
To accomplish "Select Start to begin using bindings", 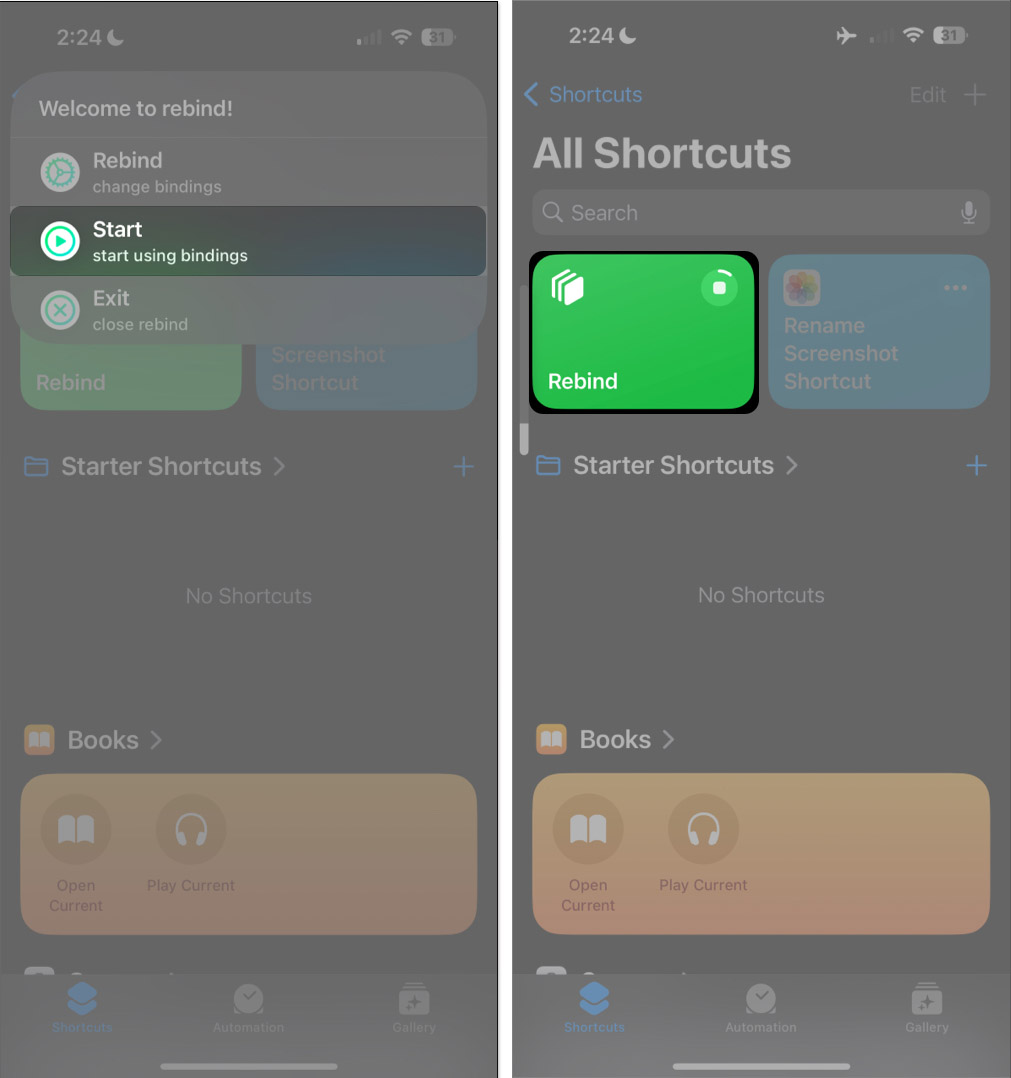I will click(x=247, y=241).
